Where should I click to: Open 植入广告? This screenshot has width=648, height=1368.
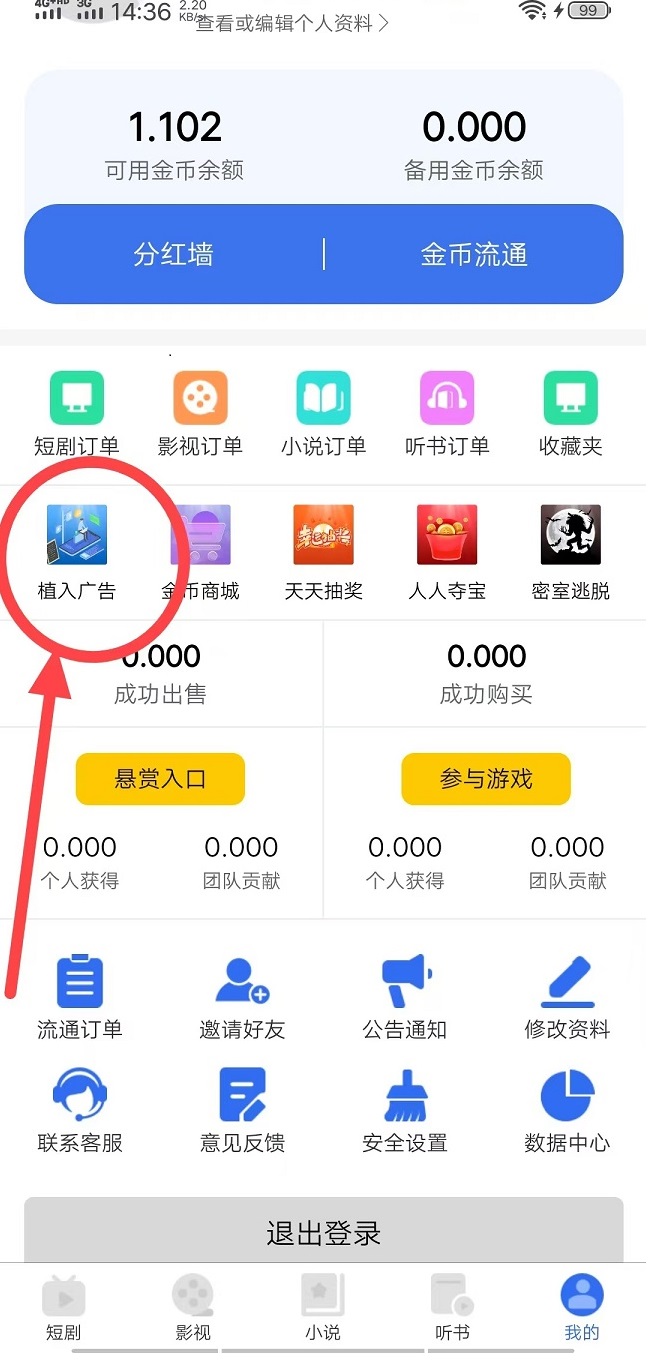77,552
